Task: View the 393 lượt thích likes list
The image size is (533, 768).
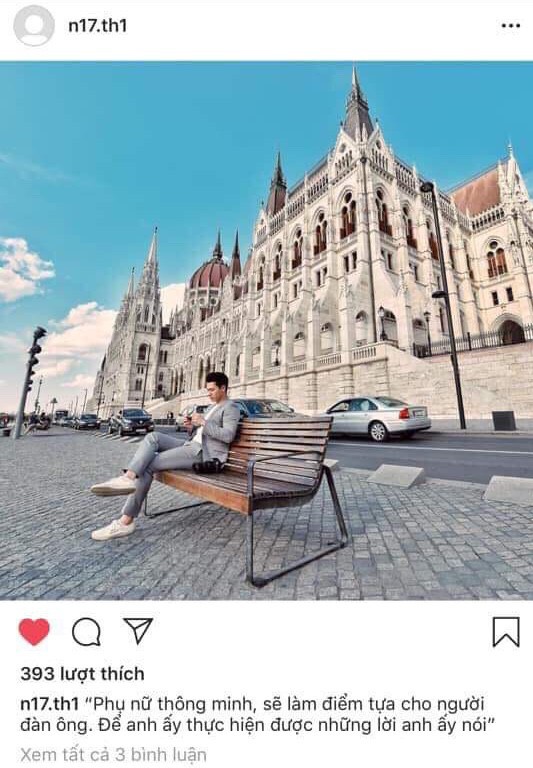Action: 82,674
